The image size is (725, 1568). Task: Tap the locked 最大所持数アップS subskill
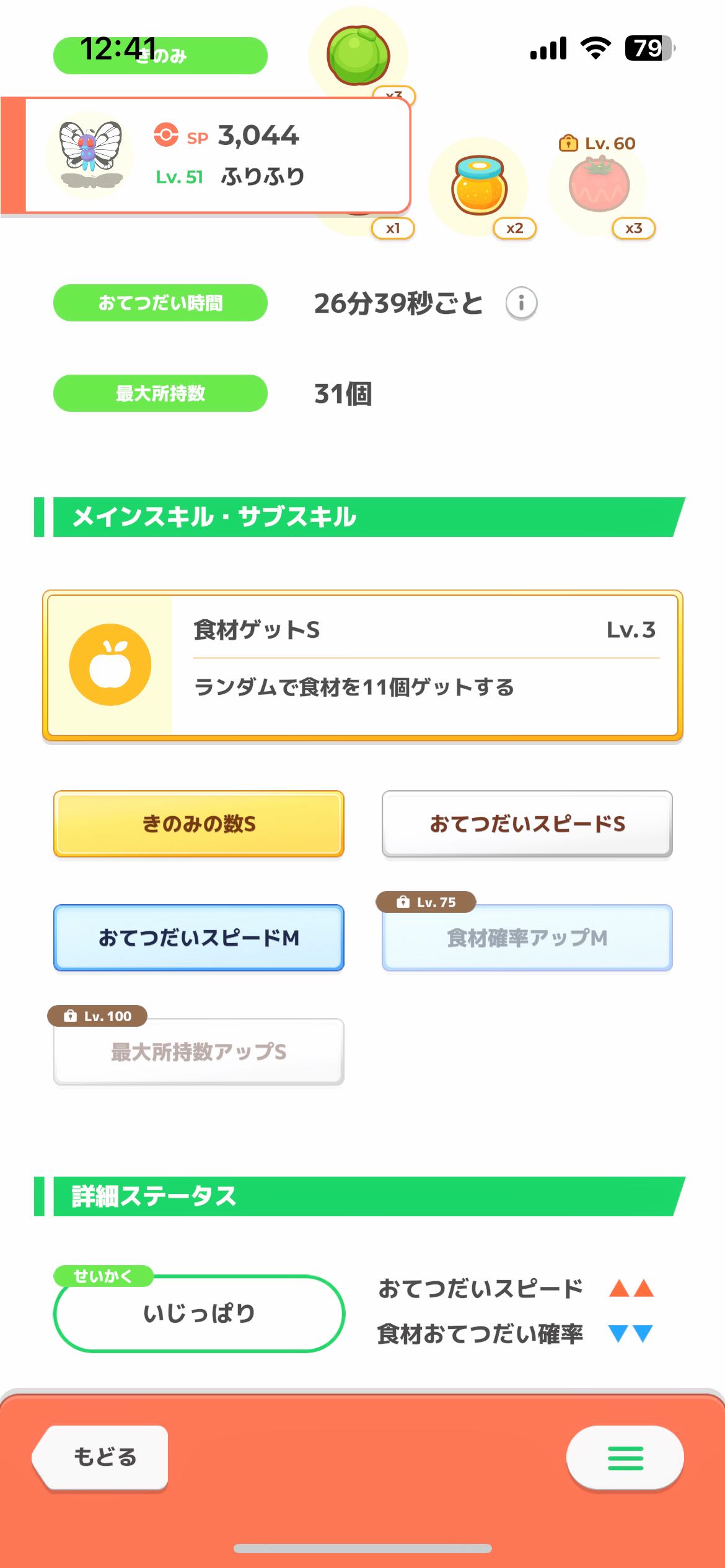point(197,1051)
